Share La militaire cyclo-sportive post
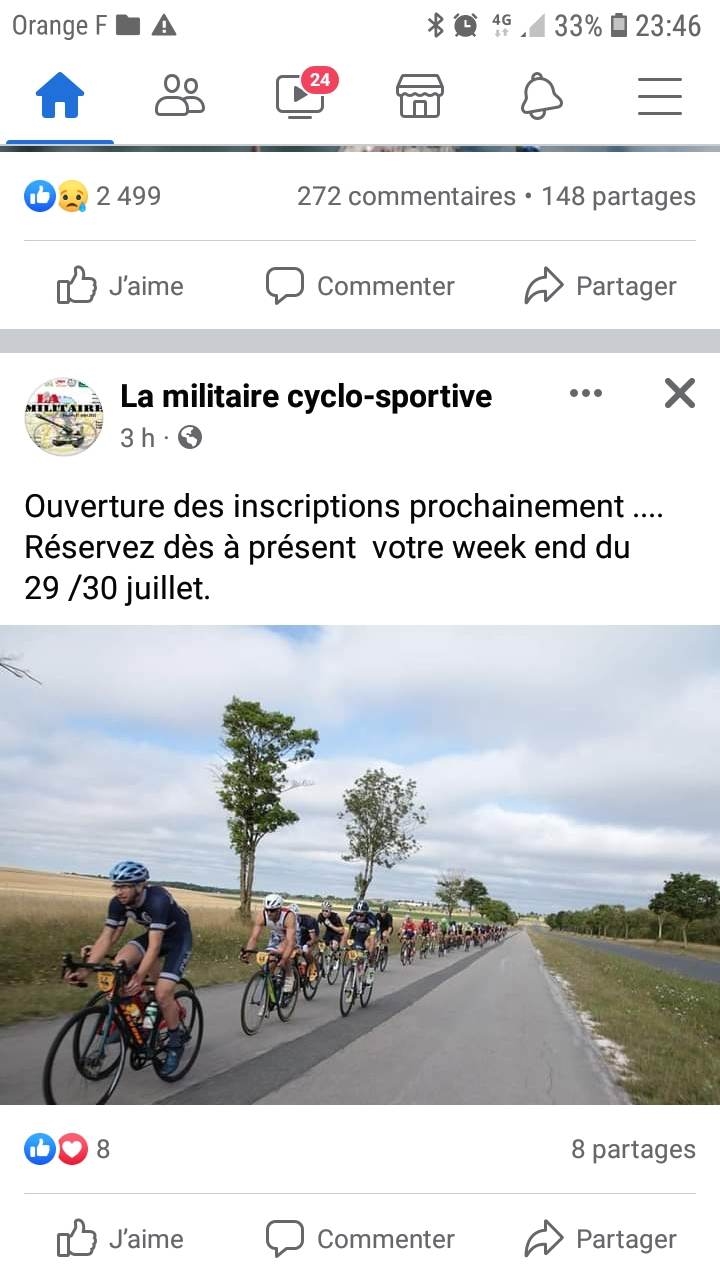The width and height of the screenshot is (720, 1280). 600,1240
